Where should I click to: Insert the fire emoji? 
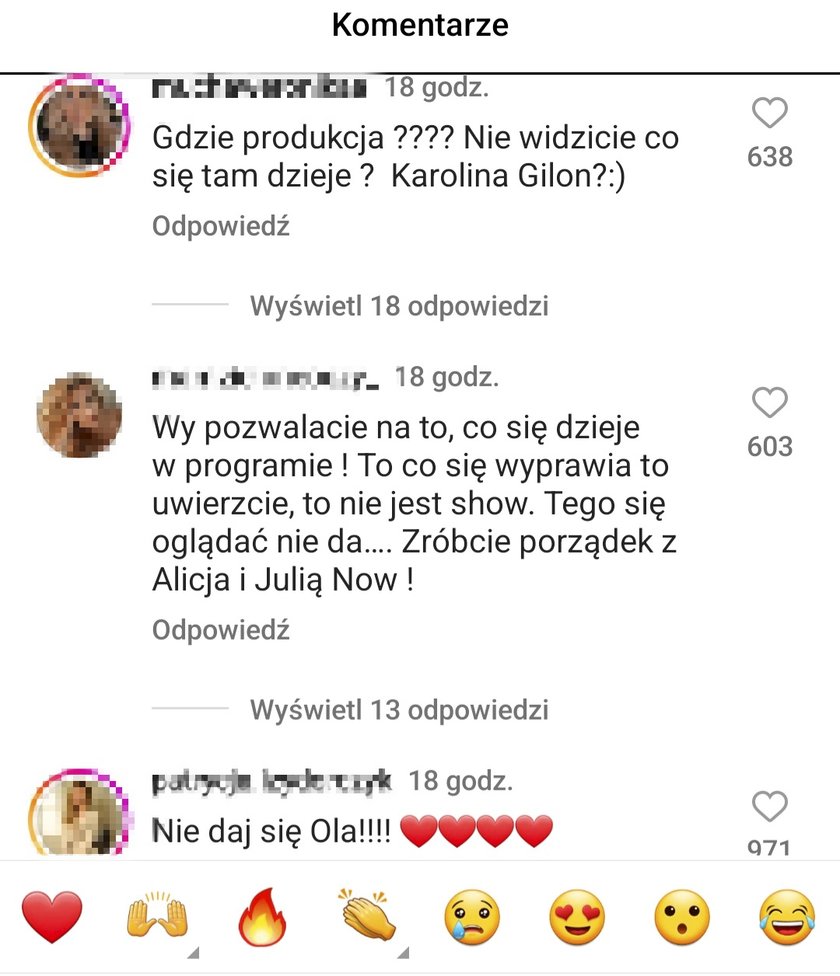(262, 917)
